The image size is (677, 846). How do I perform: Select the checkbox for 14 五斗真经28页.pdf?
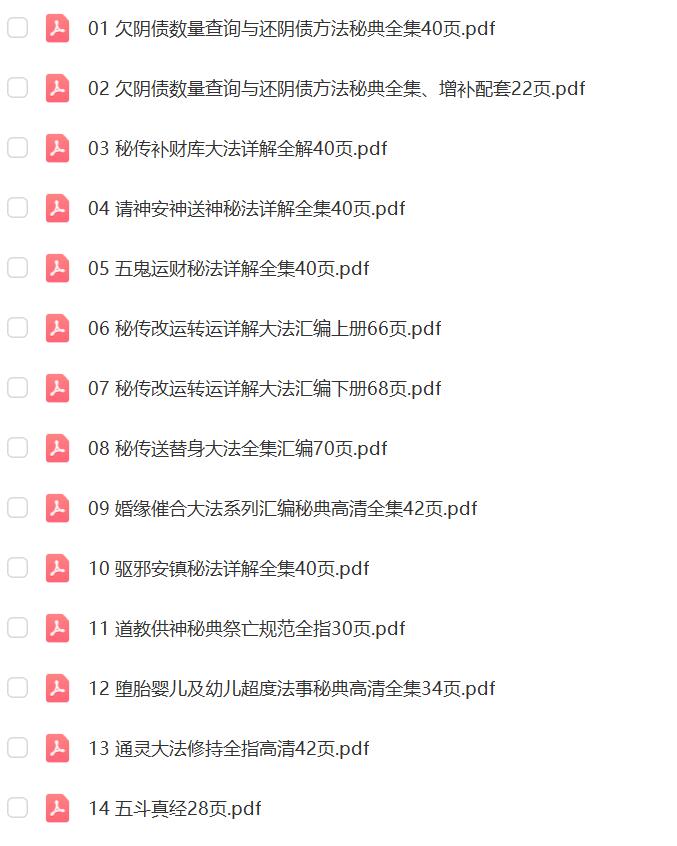point(17,808)
